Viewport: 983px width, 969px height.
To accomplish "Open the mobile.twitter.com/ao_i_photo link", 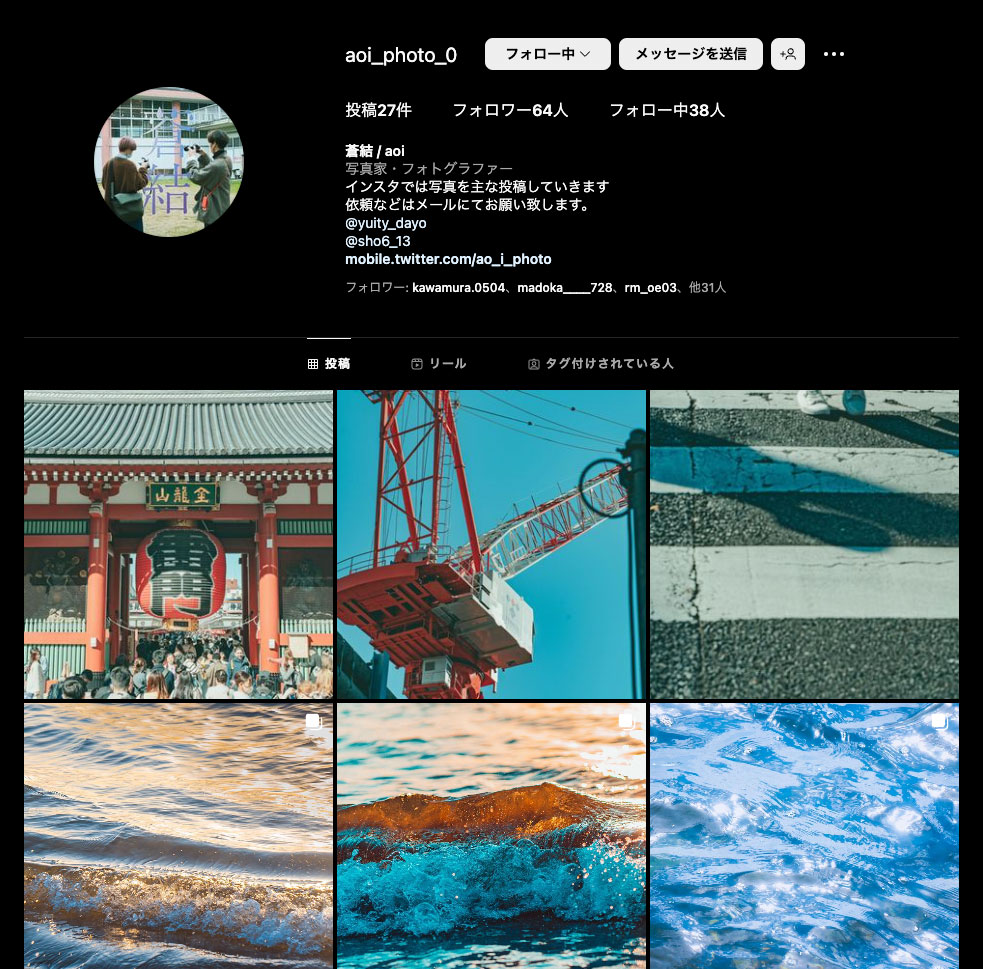I will click(x=448, y=259).
